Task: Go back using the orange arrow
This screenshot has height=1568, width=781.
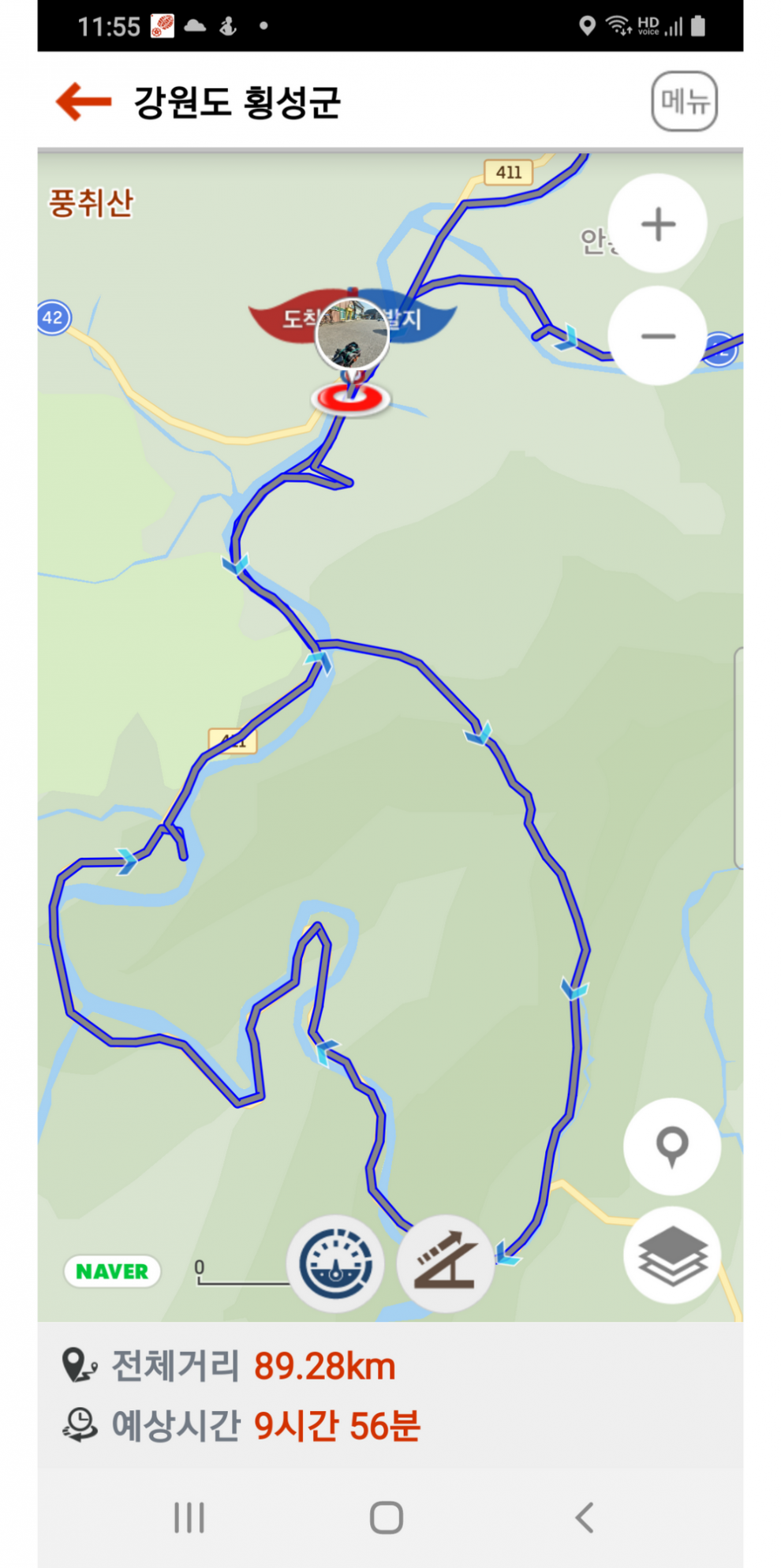Action: [84, 101]
